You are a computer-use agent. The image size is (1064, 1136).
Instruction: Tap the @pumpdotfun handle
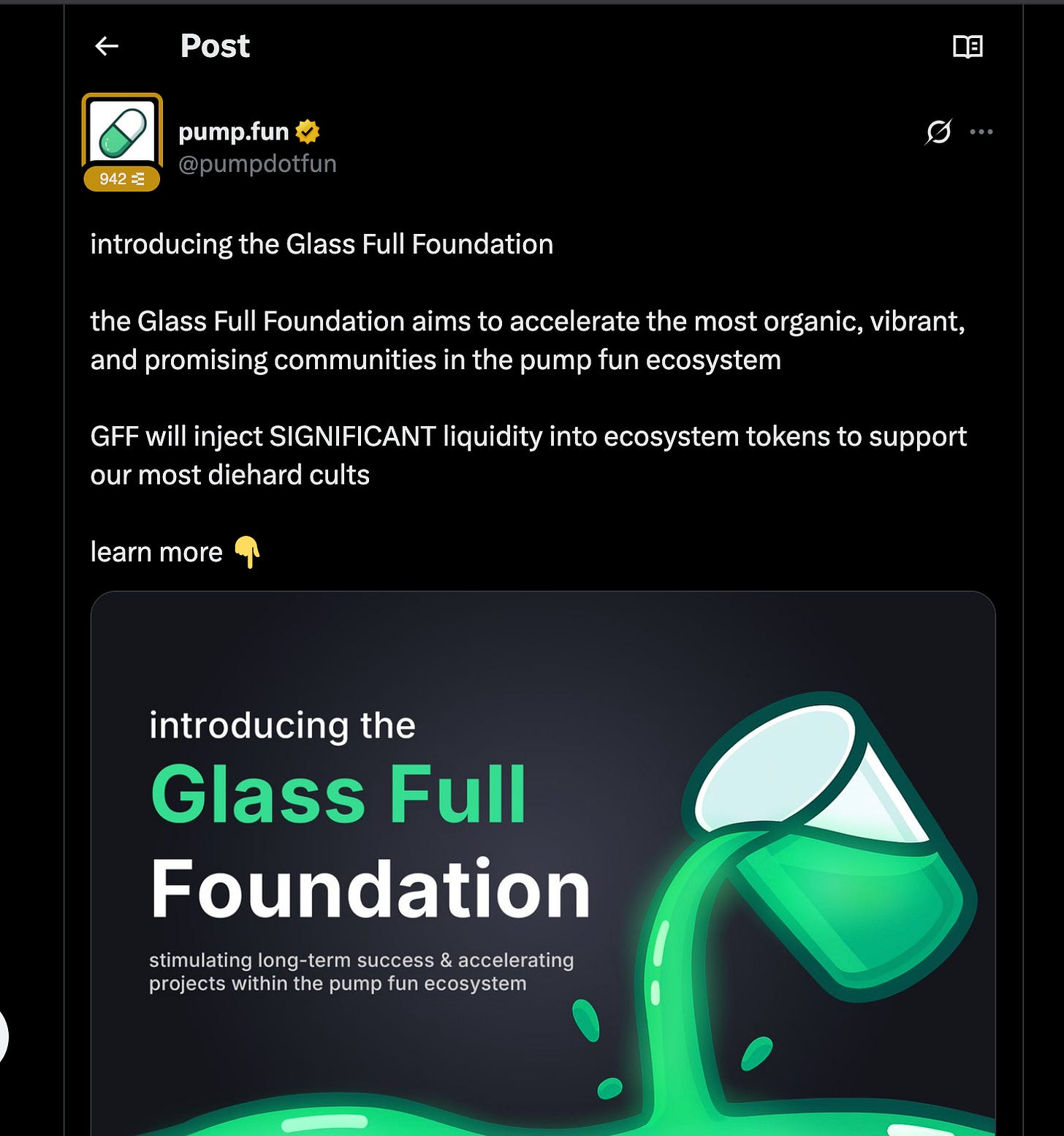(257, 164)
